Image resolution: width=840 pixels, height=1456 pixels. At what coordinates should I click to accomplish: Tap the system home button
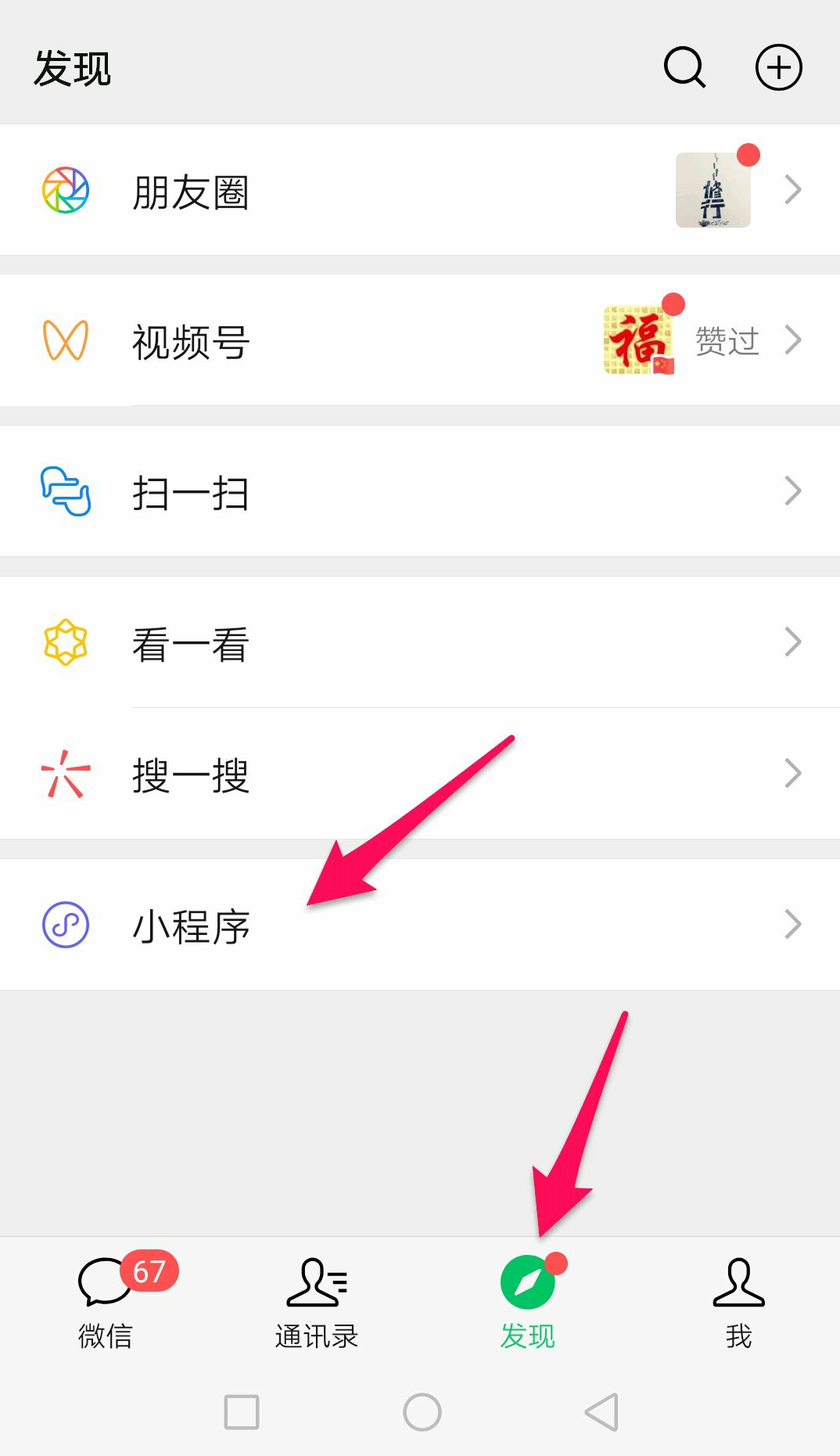click(x=422, y=1412)
